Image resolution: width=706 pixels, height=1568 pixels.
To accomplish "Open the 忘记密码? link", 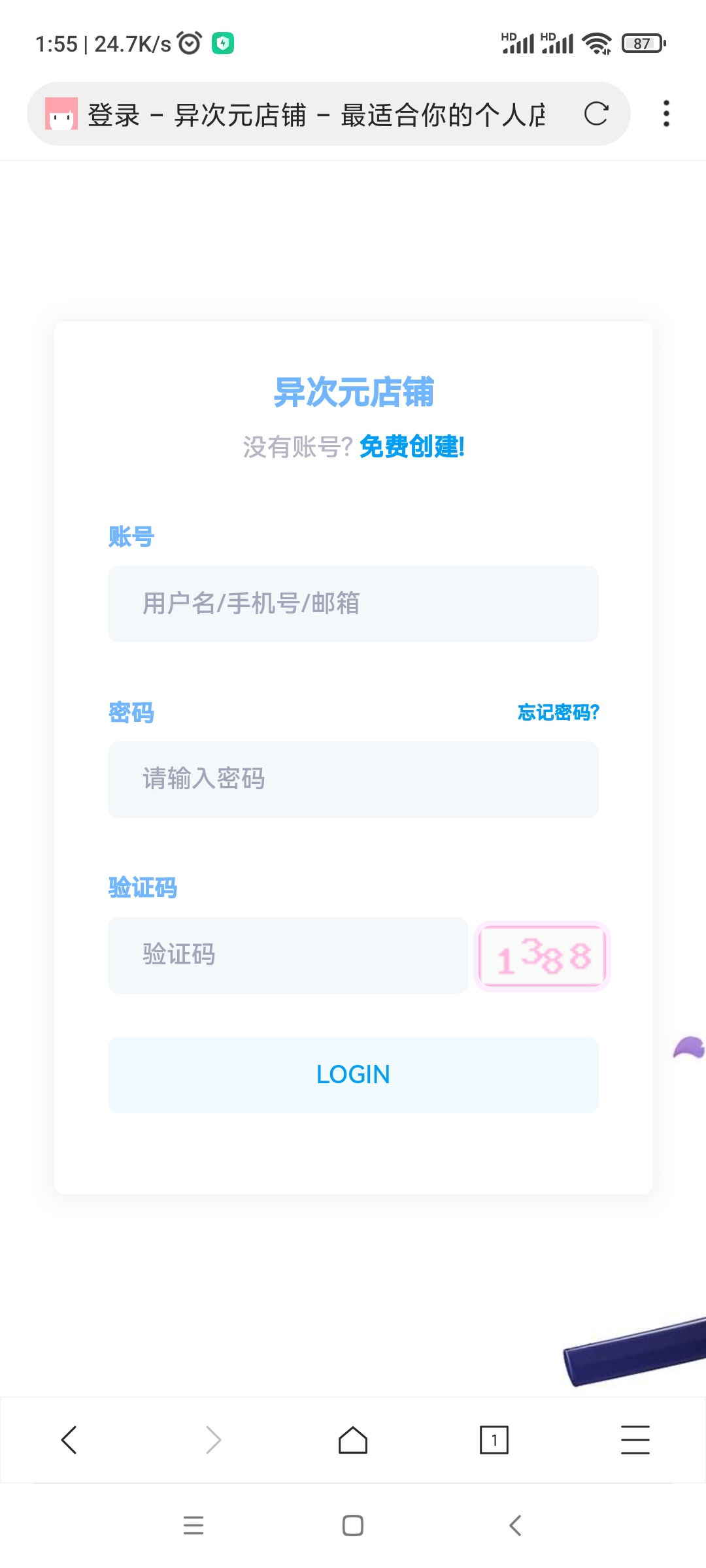I will click(x=558, y=712).
